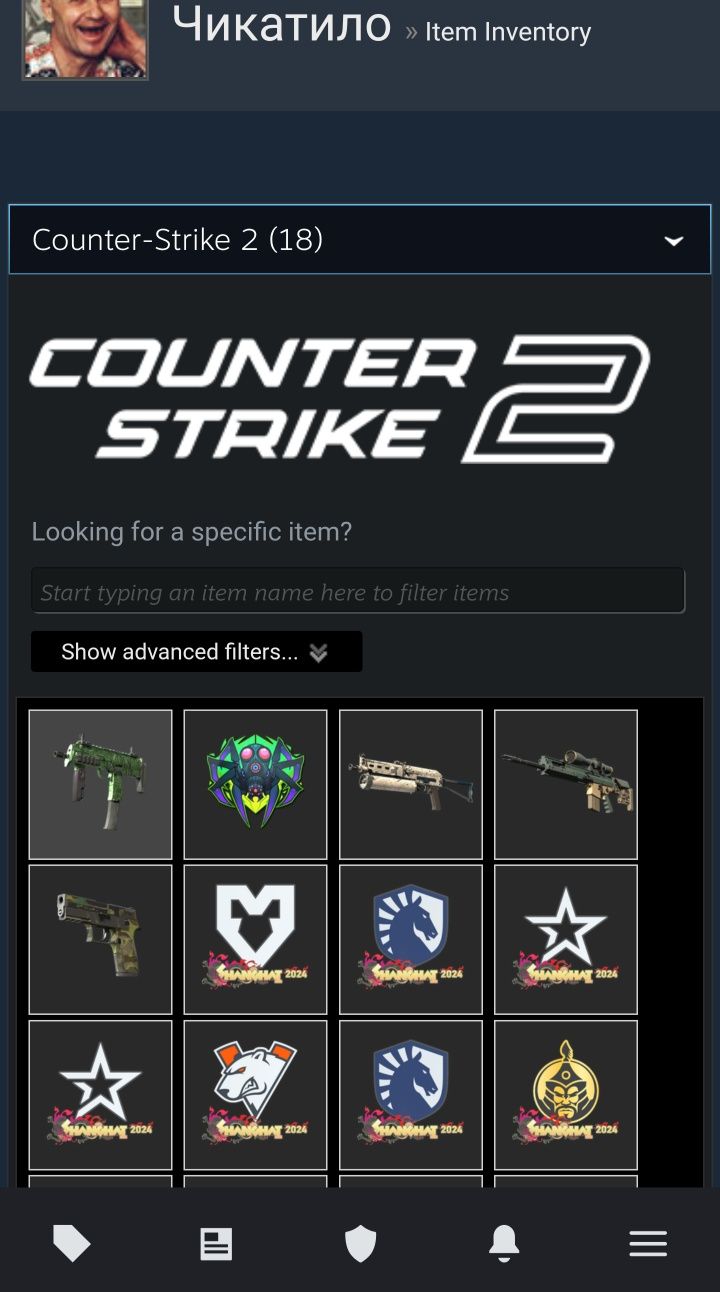This screenshot has height=1292, width=720.
Task: Open the scoped sniper rifle item
Action: (566, 784)
